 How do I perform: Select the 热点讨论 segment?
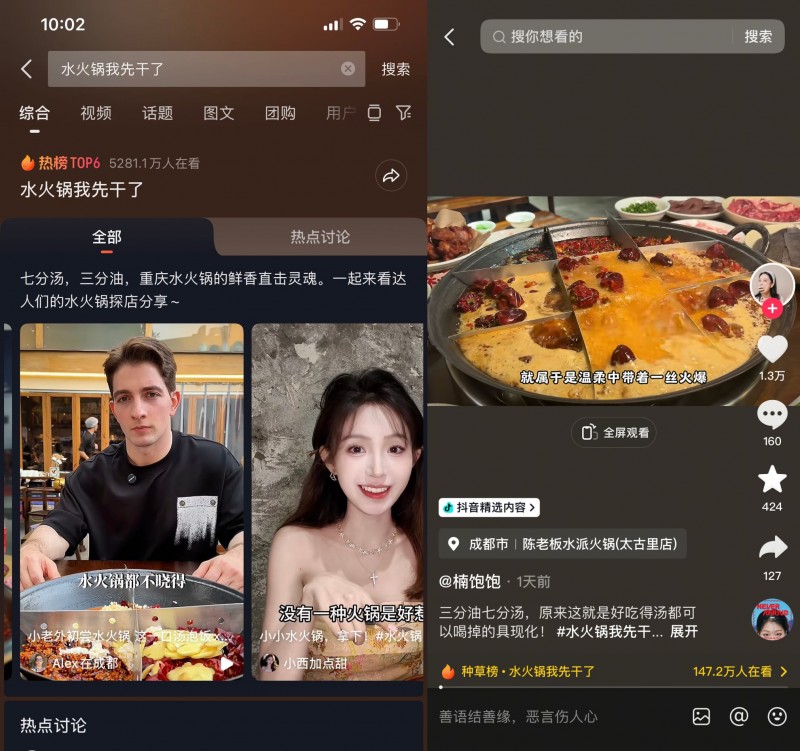click(320, 237)
